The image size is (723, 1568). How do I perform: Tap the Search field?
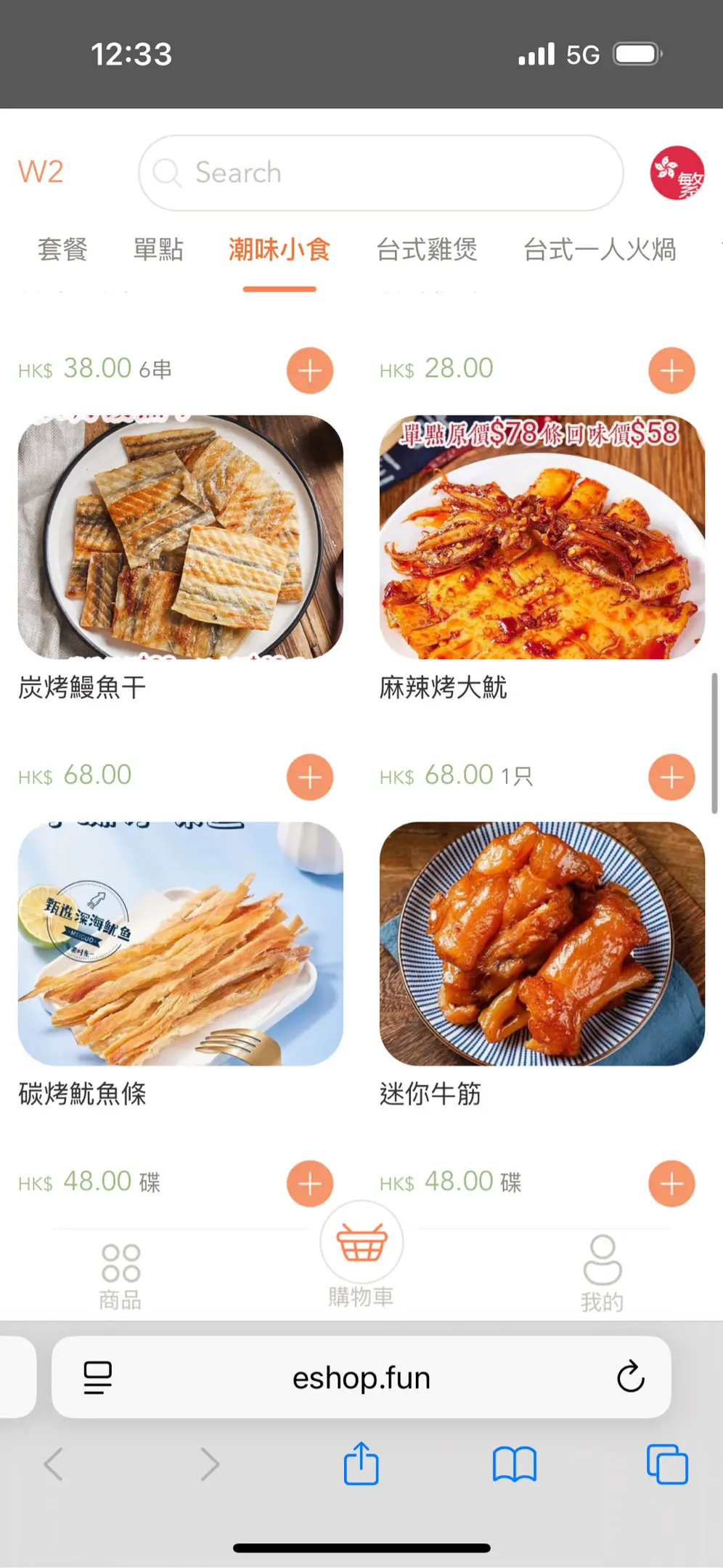380,173
